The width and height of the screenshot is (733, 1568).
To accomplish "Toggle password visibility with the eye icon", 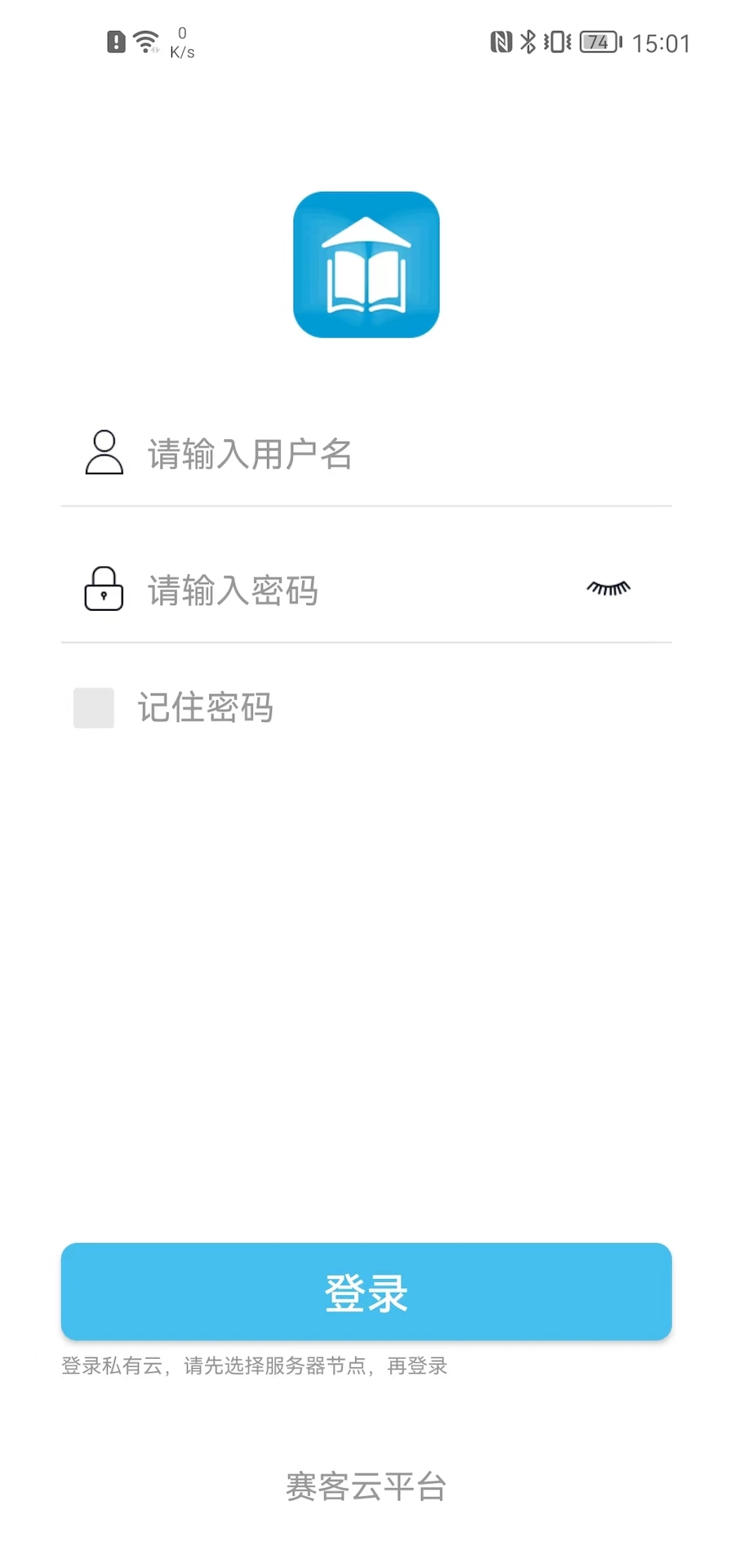I will point(607,589).
